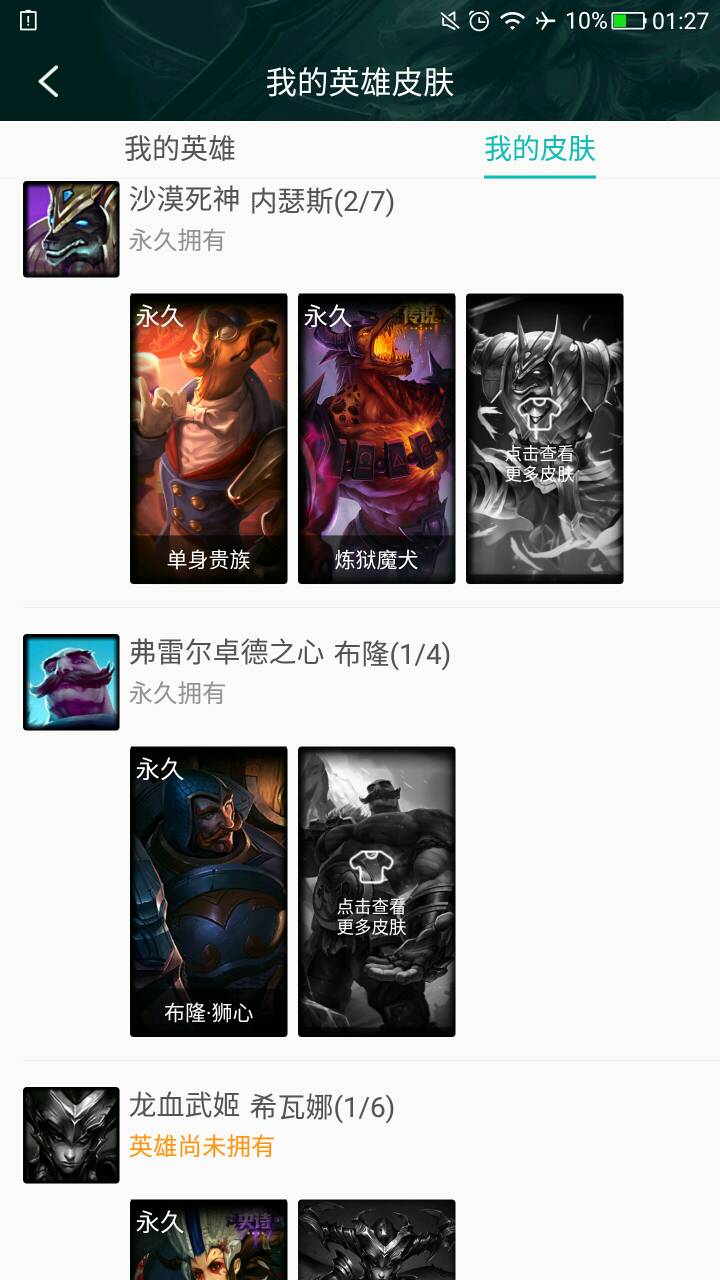Open the 单身贵族 skin card

coord(209,438)
